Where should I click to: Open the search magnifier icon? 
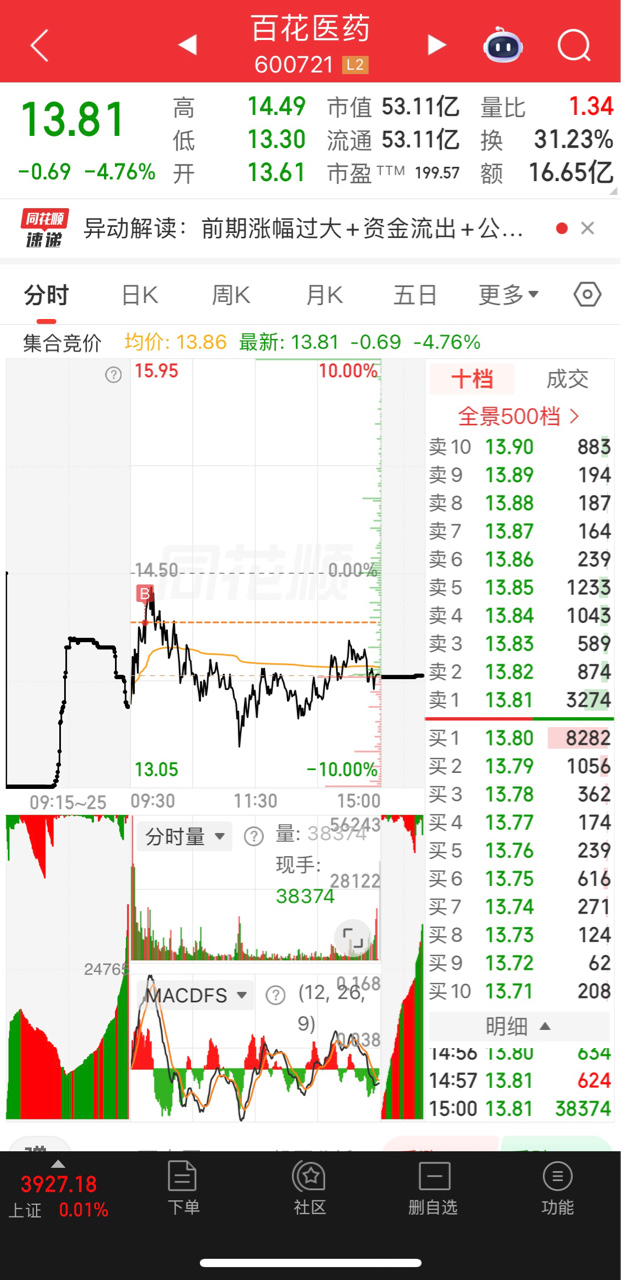coord(574,45)
